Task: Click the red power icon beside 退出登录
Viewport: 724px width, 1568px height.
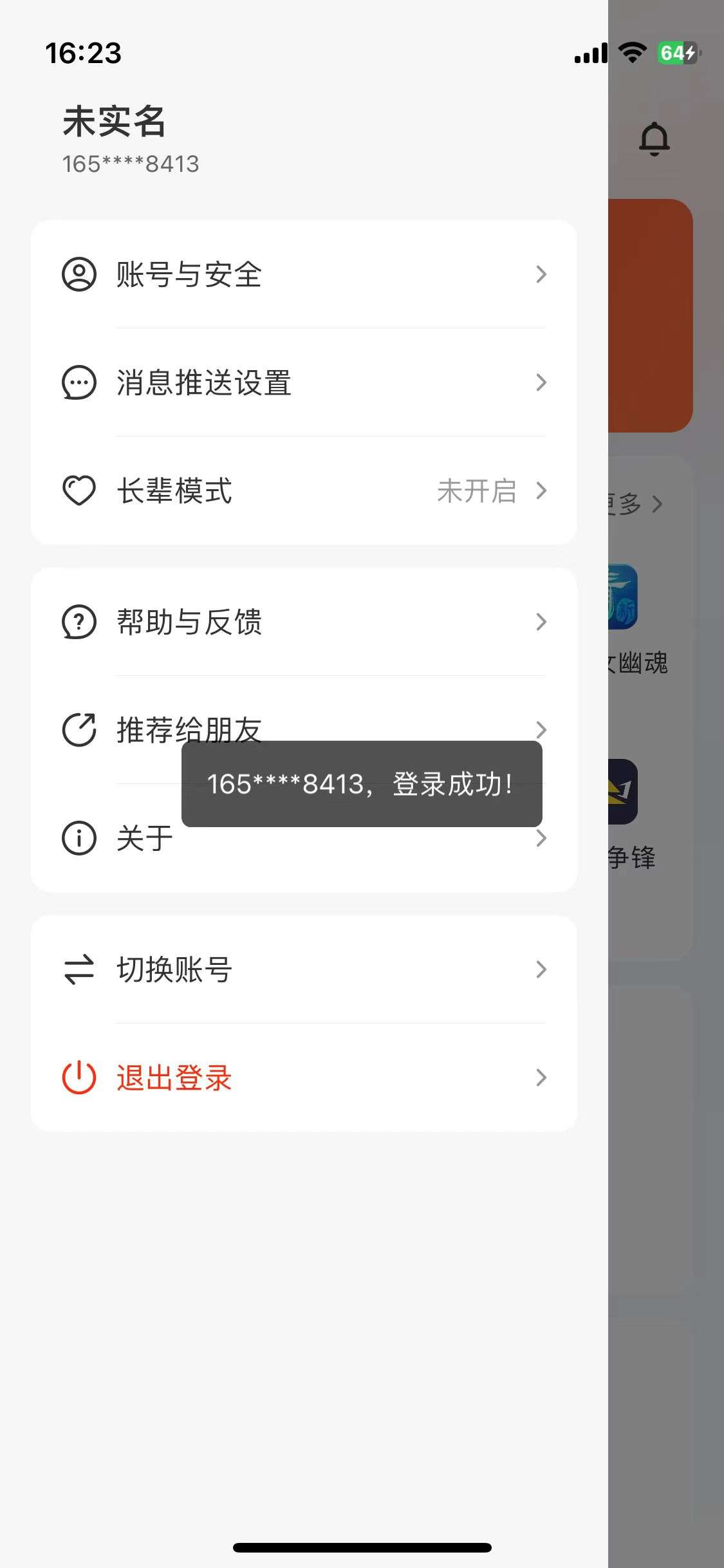Action: (78, 1078)
